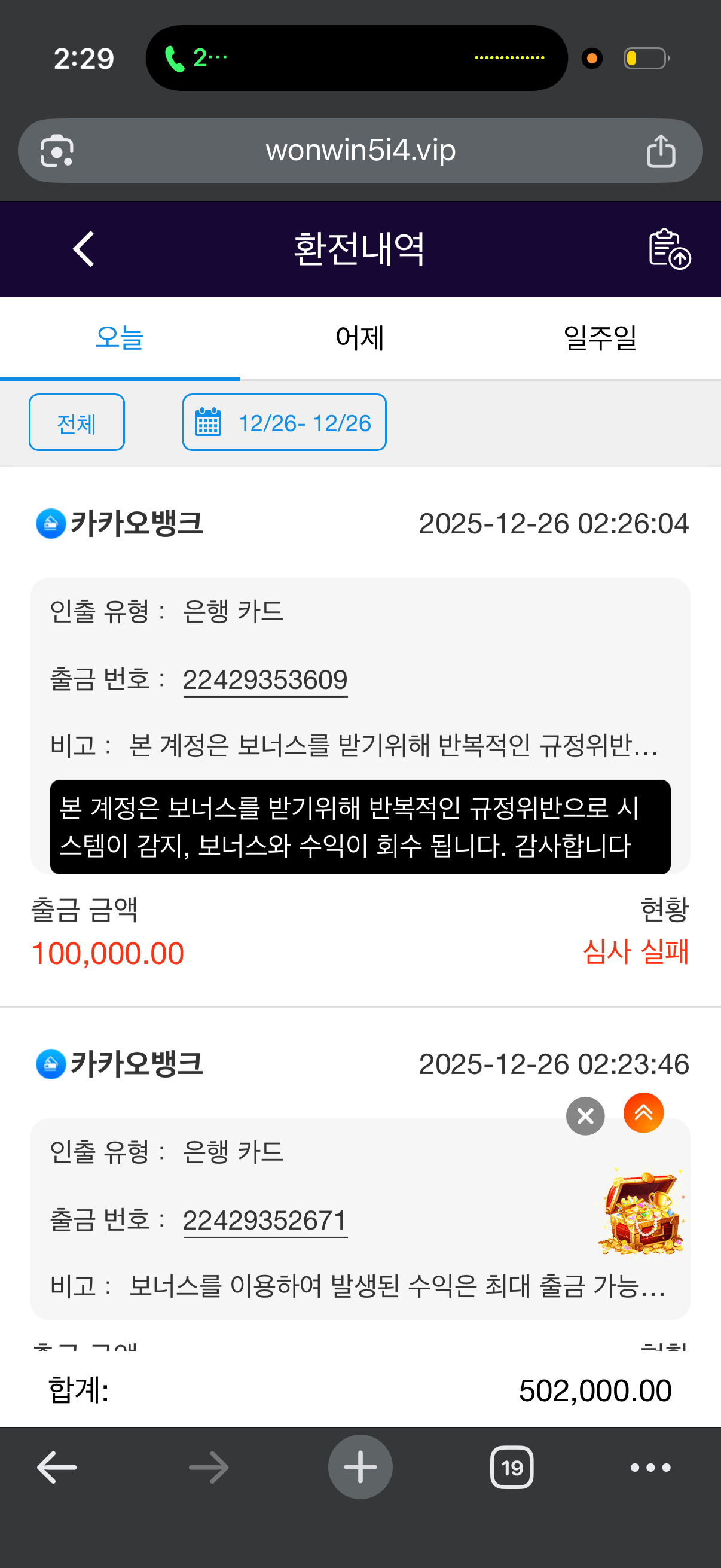Open the lens scan icon in address bar
Screen dimensions: 721x1568
click(57, 150)
